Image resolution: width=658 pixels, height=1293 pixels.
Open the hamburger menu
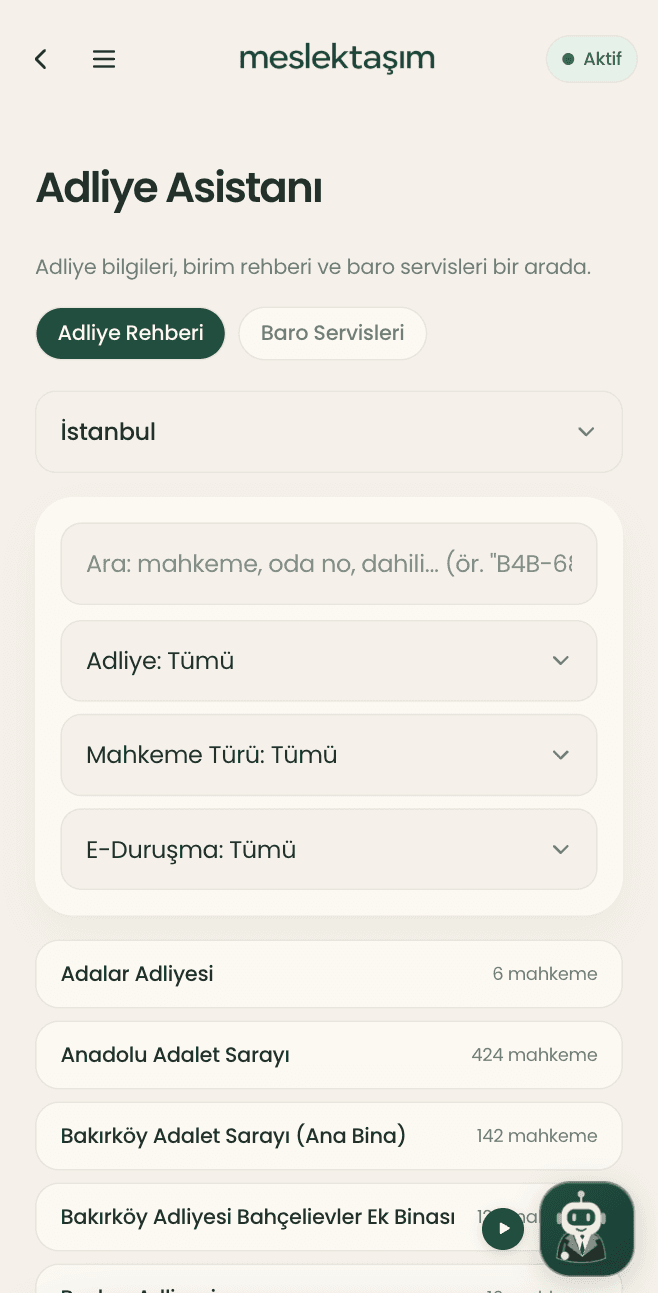tap(104, 59)
